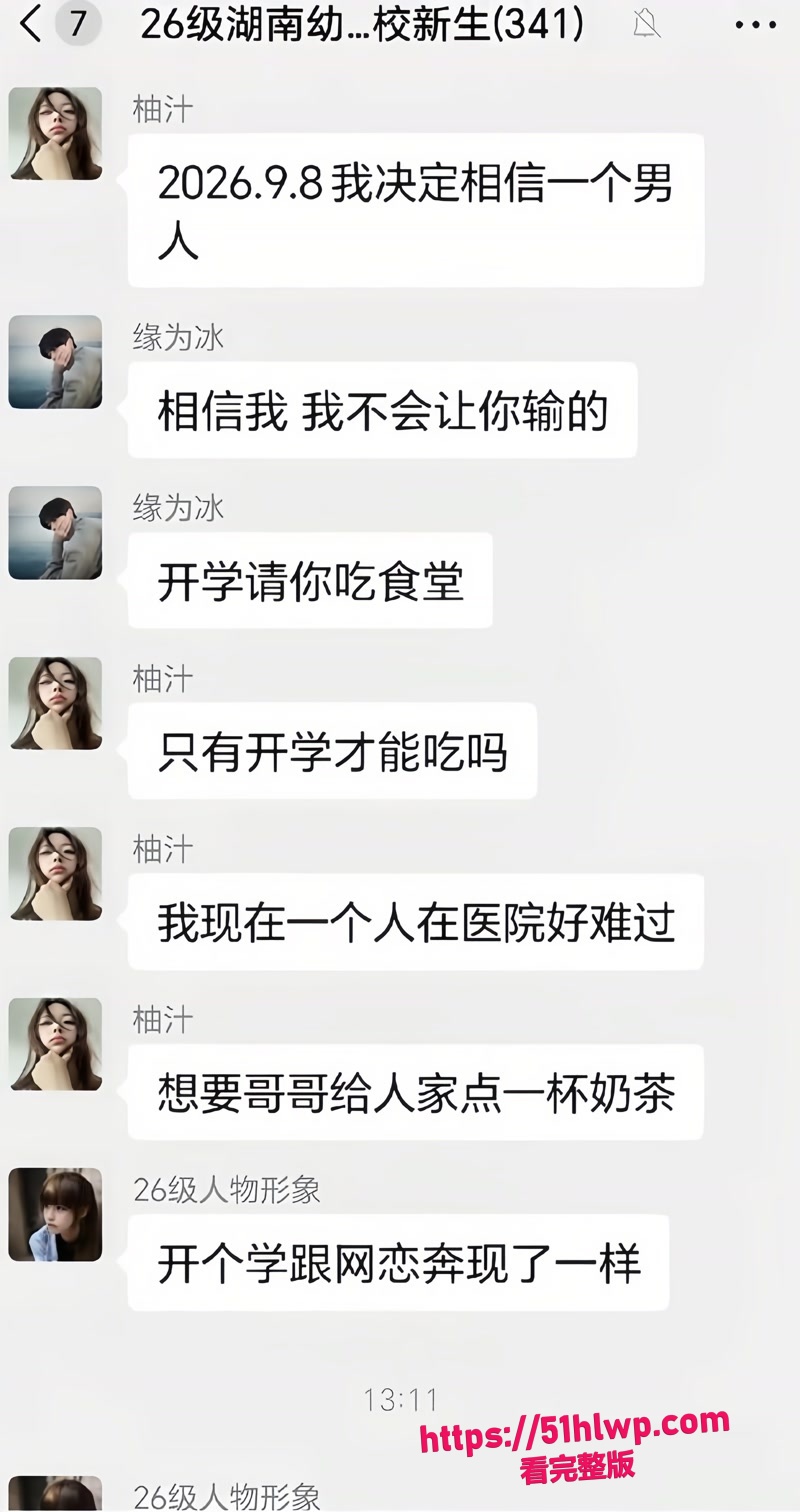This screenshot has height=1512, width=800.
Task: Open 柚汁's avatar beside the 2026.9.8 message
Action: 55,134
